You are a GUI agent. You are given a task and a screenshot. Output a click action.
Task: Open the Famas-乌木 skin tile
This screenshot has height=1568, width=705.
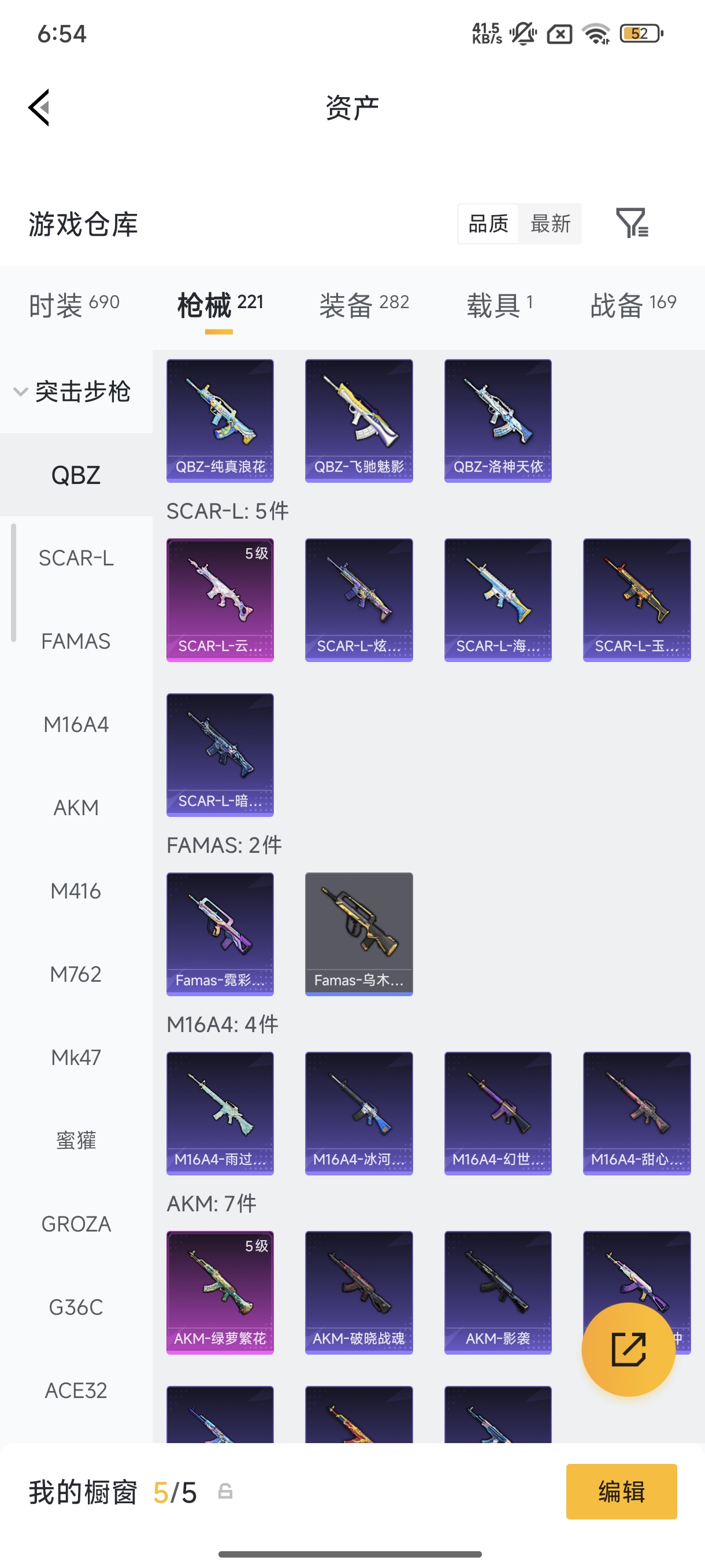[x=359, y=934]
